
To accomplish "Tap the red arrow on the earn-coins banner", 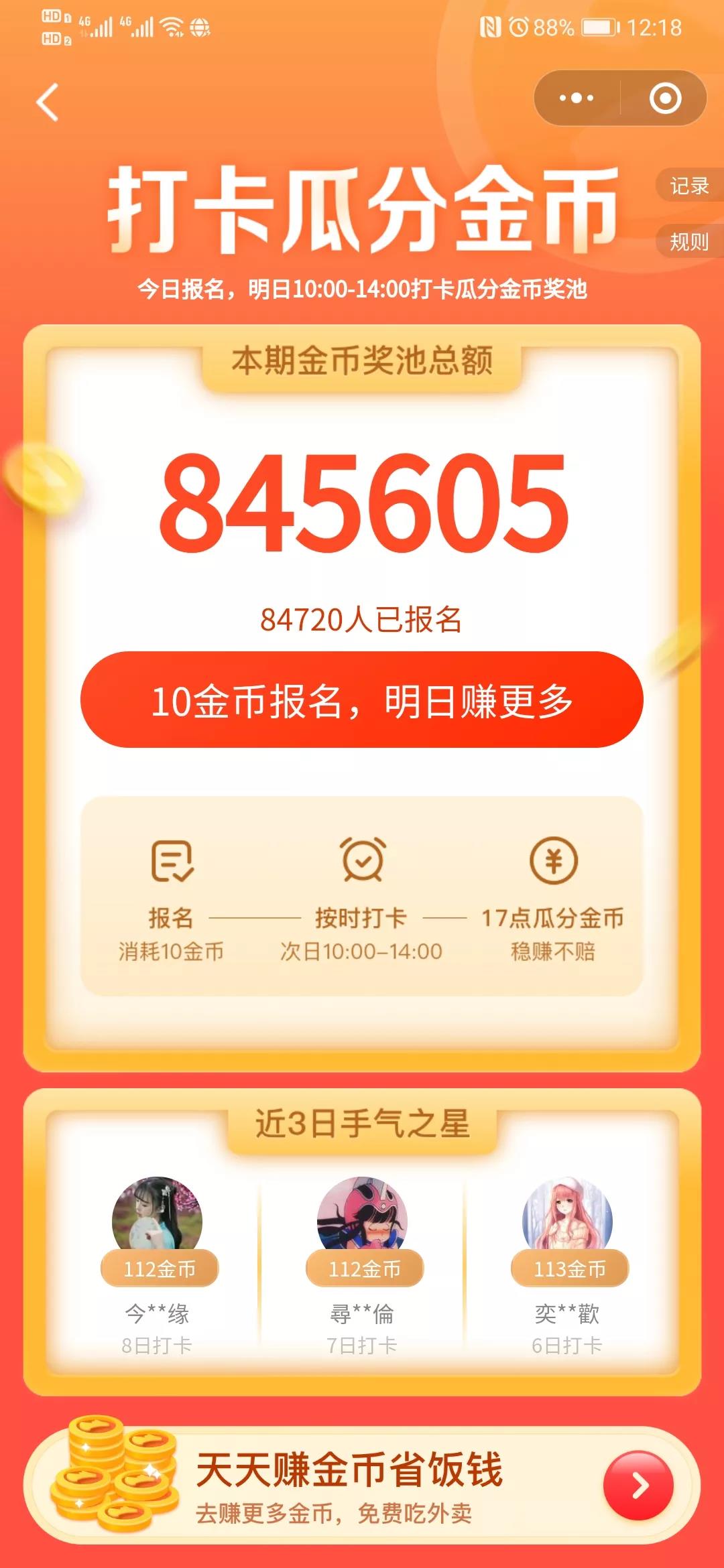I will [639, 1486].
